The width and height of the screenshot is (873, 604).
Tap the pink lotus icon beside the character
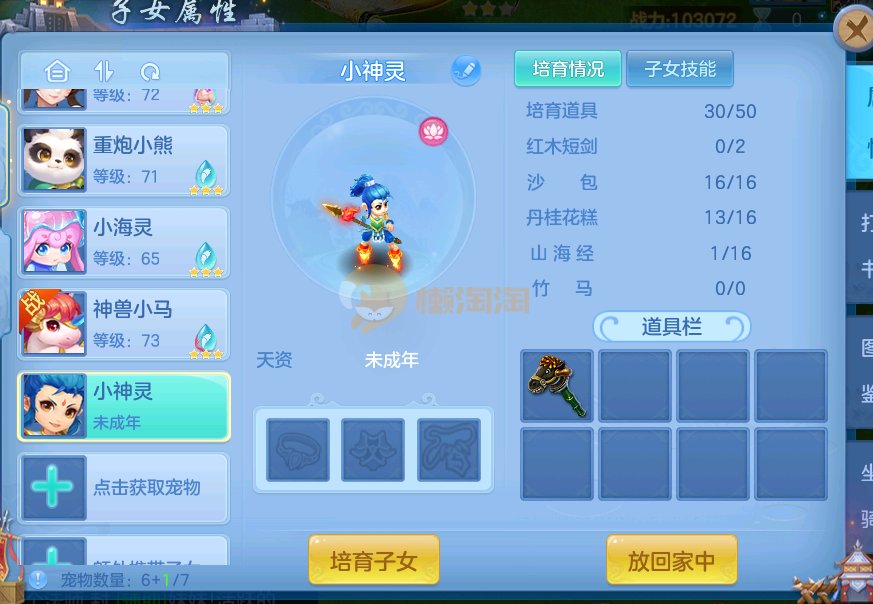click(433, 131)
